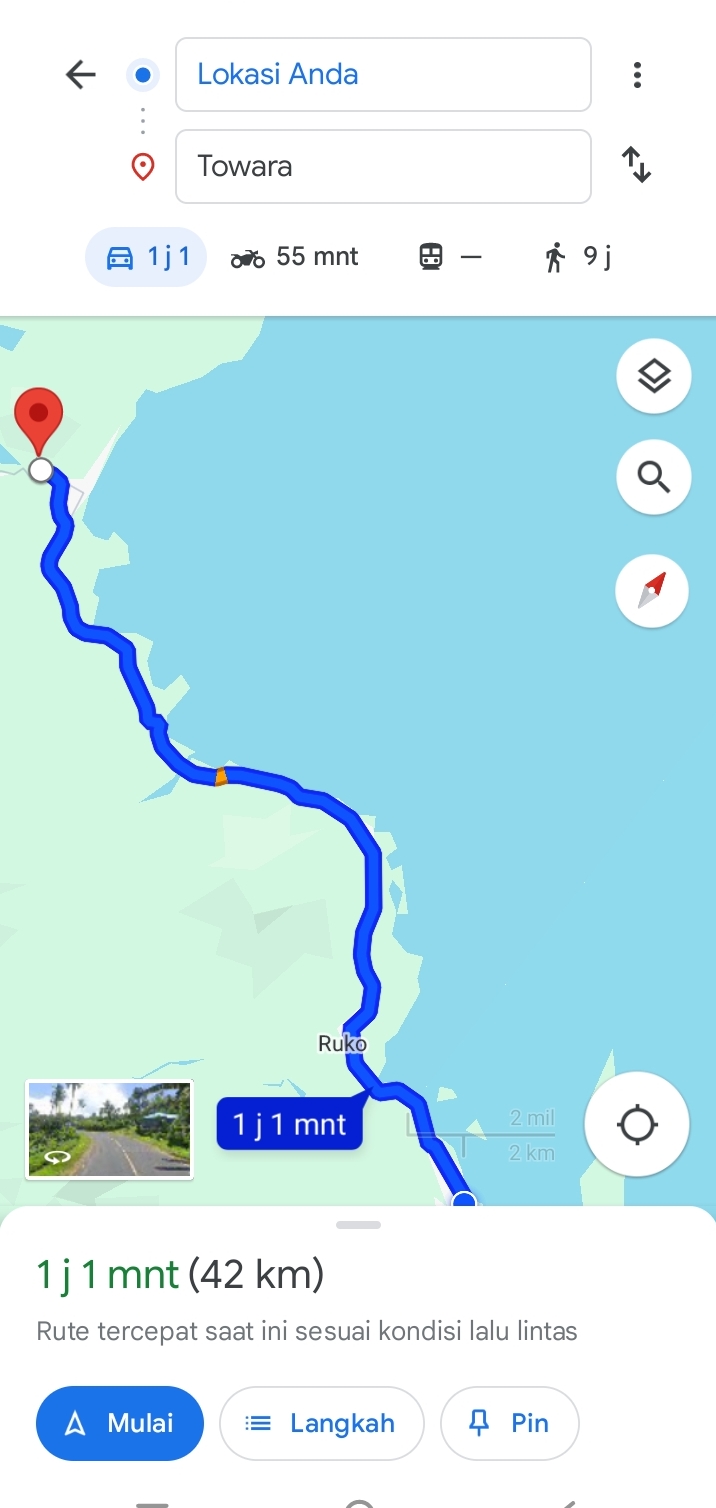Screen dimensions: 716x1508
Task: Select driving mode 1 j 1
Action: point(147,257)
